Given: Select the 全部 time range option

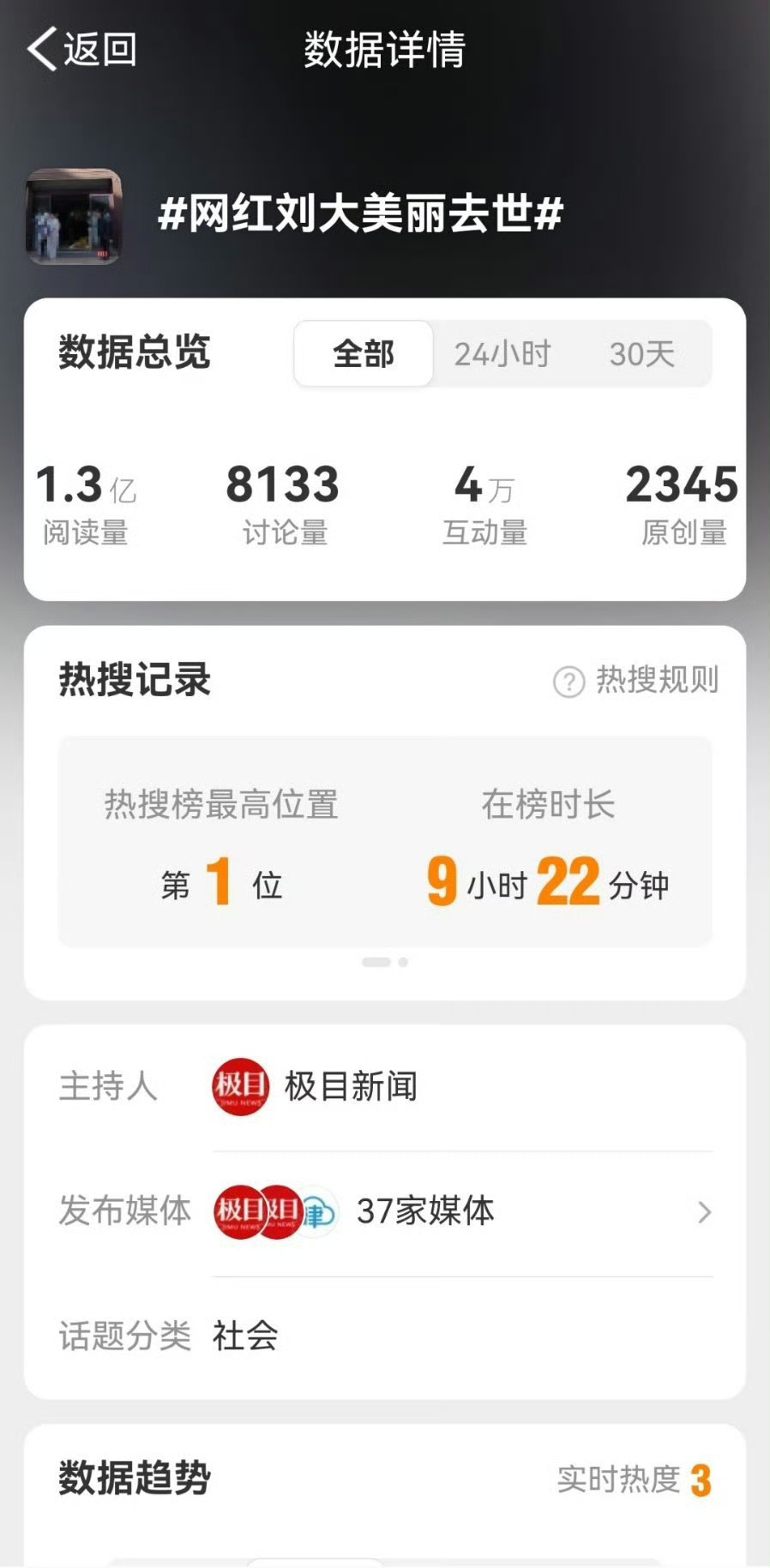Looking at the screenshot, I should click(x=363, y=353).
